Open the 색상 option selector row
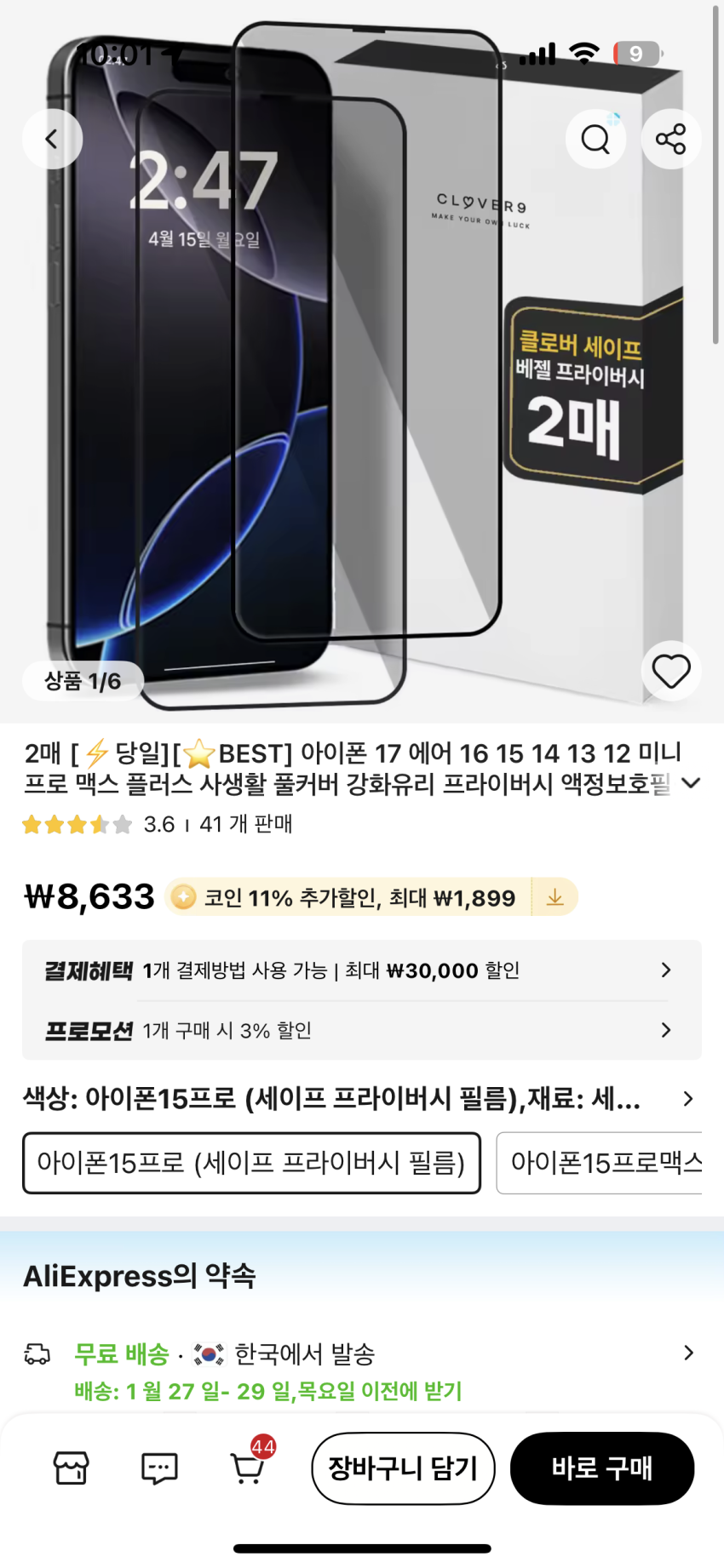Screen dimensions: 724x1568 tap(361, 1099)
